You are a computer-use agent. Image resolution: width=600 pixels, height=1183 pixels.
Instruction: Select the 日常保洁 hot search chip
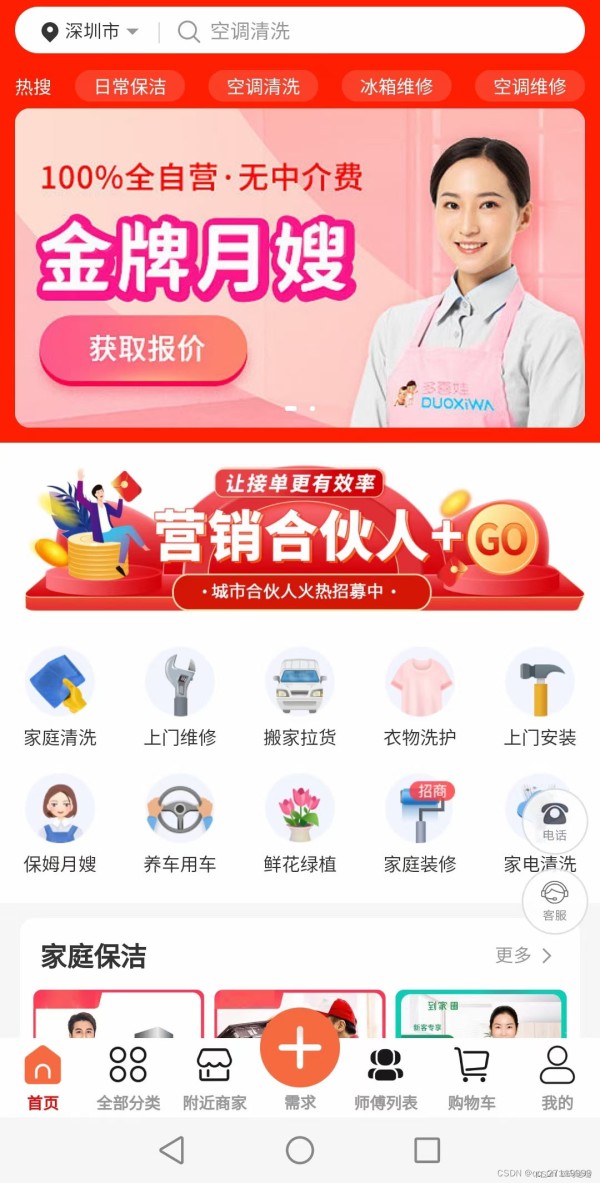(130, 86)
